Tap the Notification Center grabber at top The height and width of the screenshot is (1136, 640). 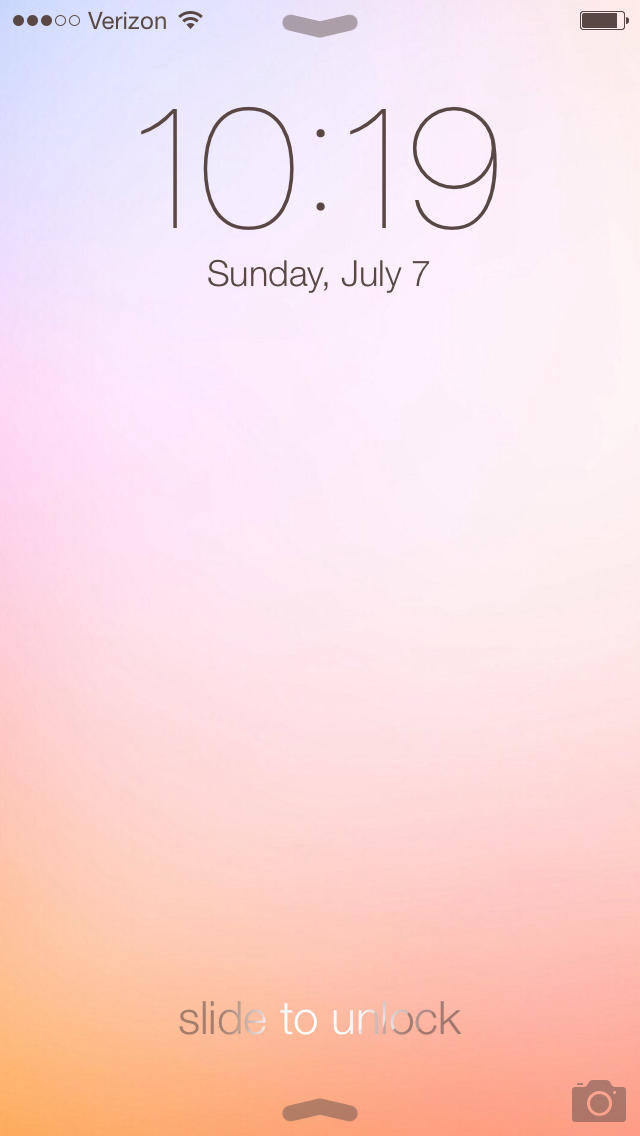click(320, 25)
